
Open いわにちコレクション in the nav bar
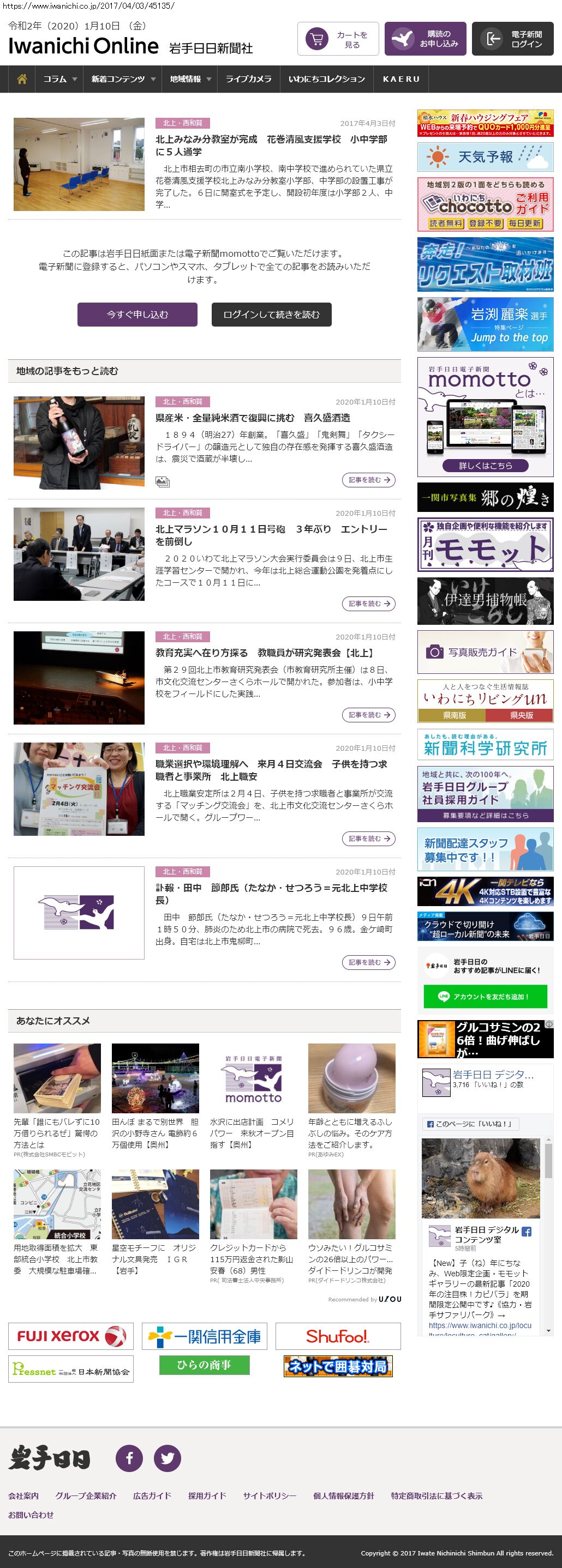(326, 79)
